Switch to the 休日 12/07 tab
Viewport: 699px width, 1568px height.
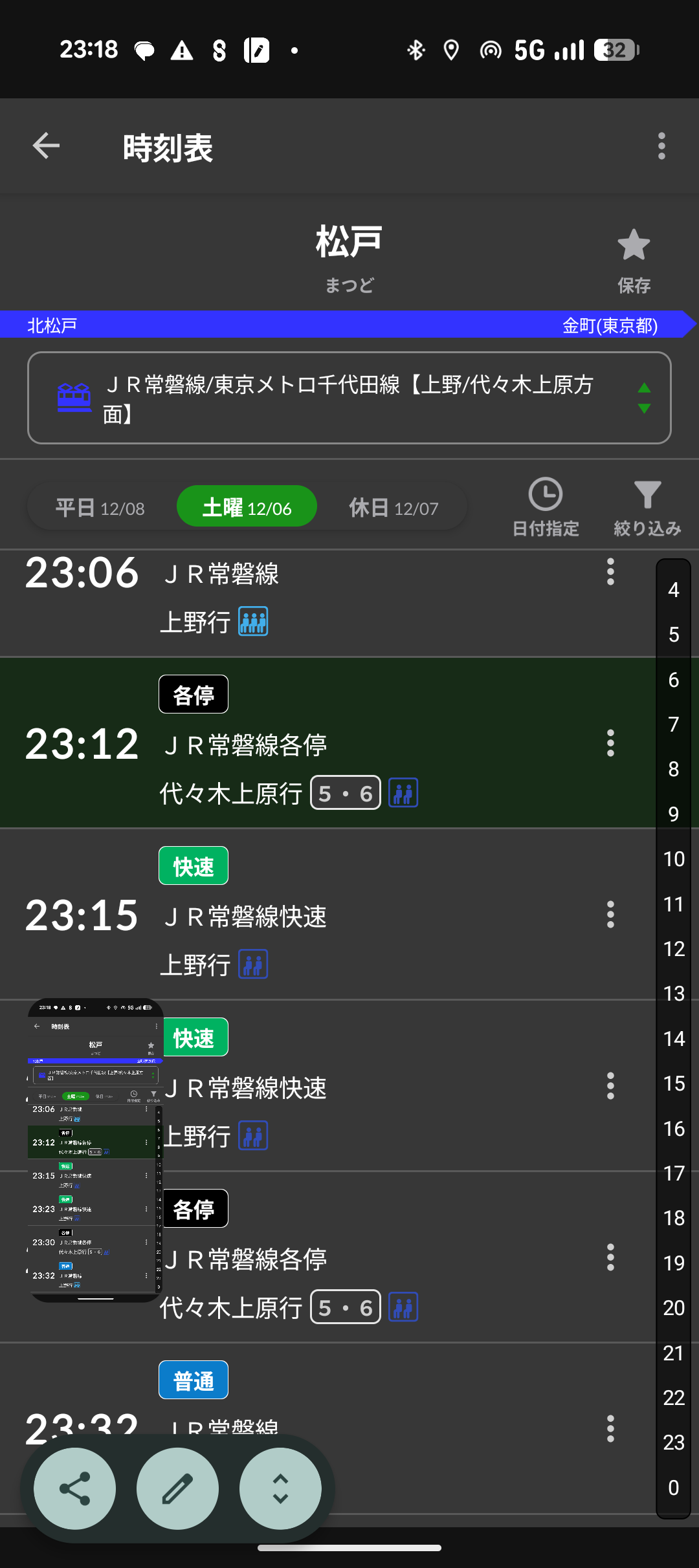pos(394,508)
